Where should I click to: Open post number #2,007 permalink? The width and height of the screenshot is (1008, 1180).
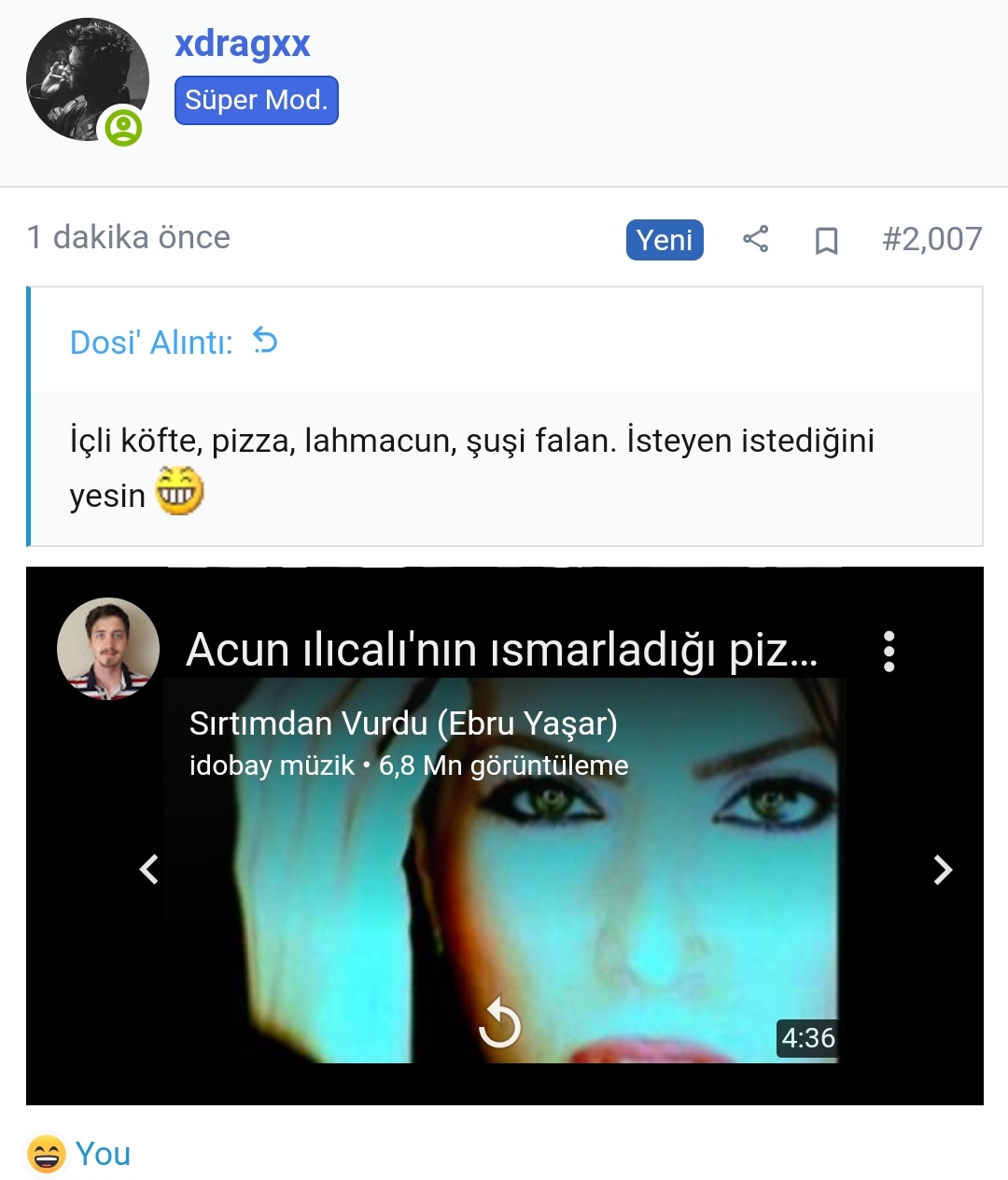coord(931,240)
